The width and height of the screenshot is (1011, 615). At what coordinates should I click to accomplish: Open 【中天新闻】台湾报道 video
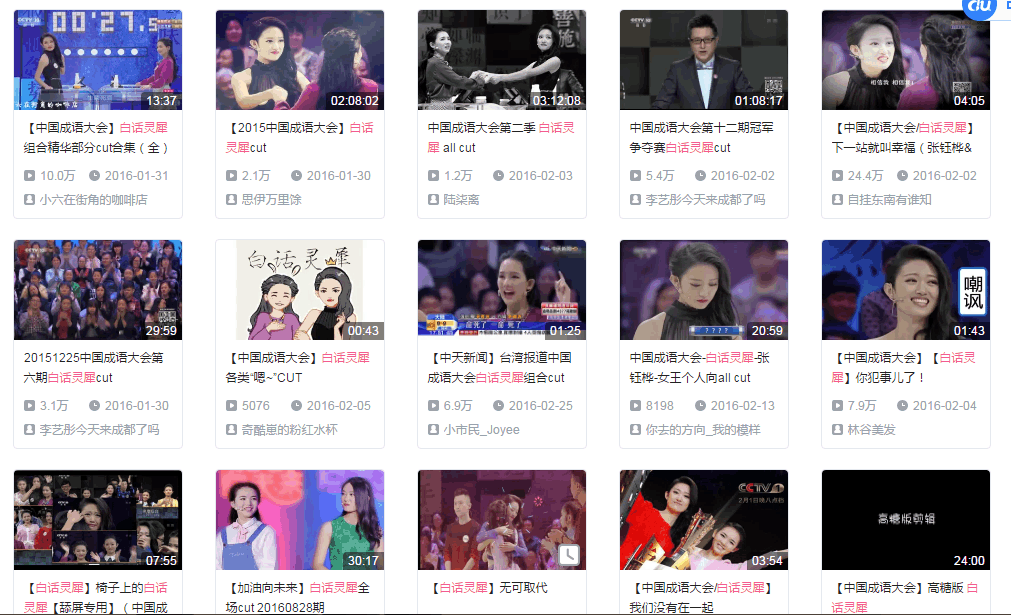502,290
